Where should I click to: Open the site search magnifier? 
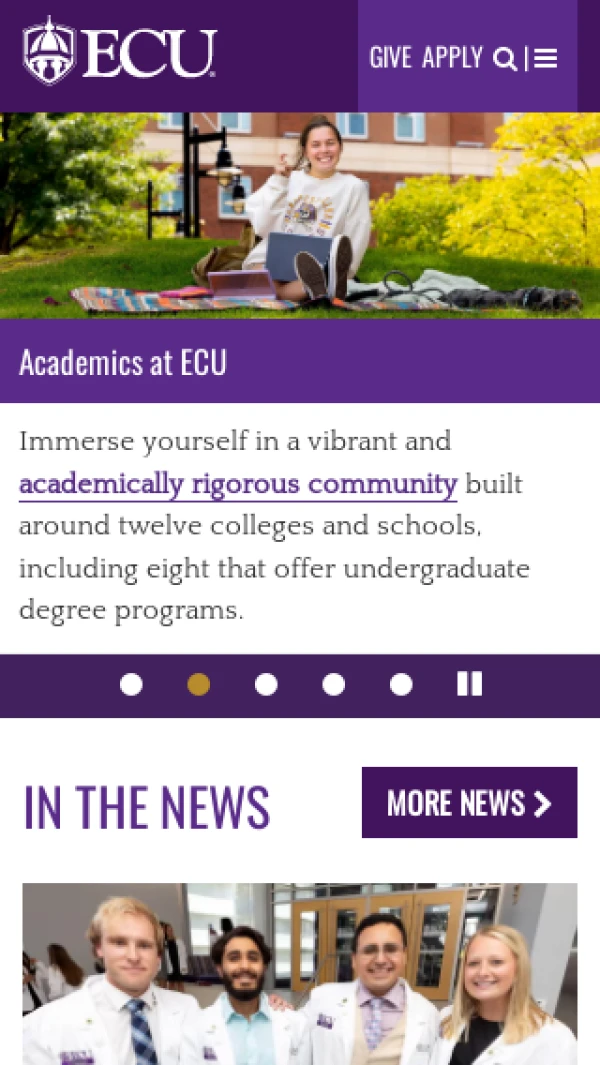[505, 59]
